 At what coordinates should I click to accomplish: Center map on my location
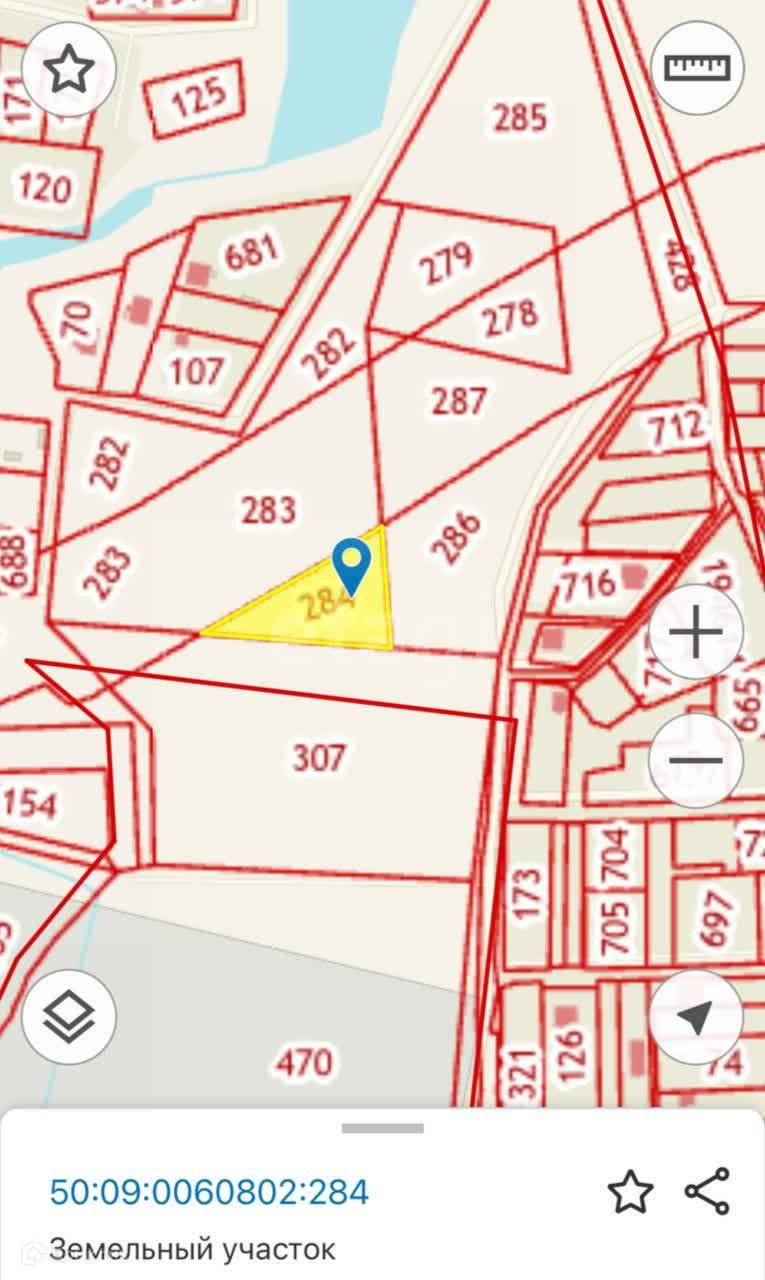point(696,1017)
